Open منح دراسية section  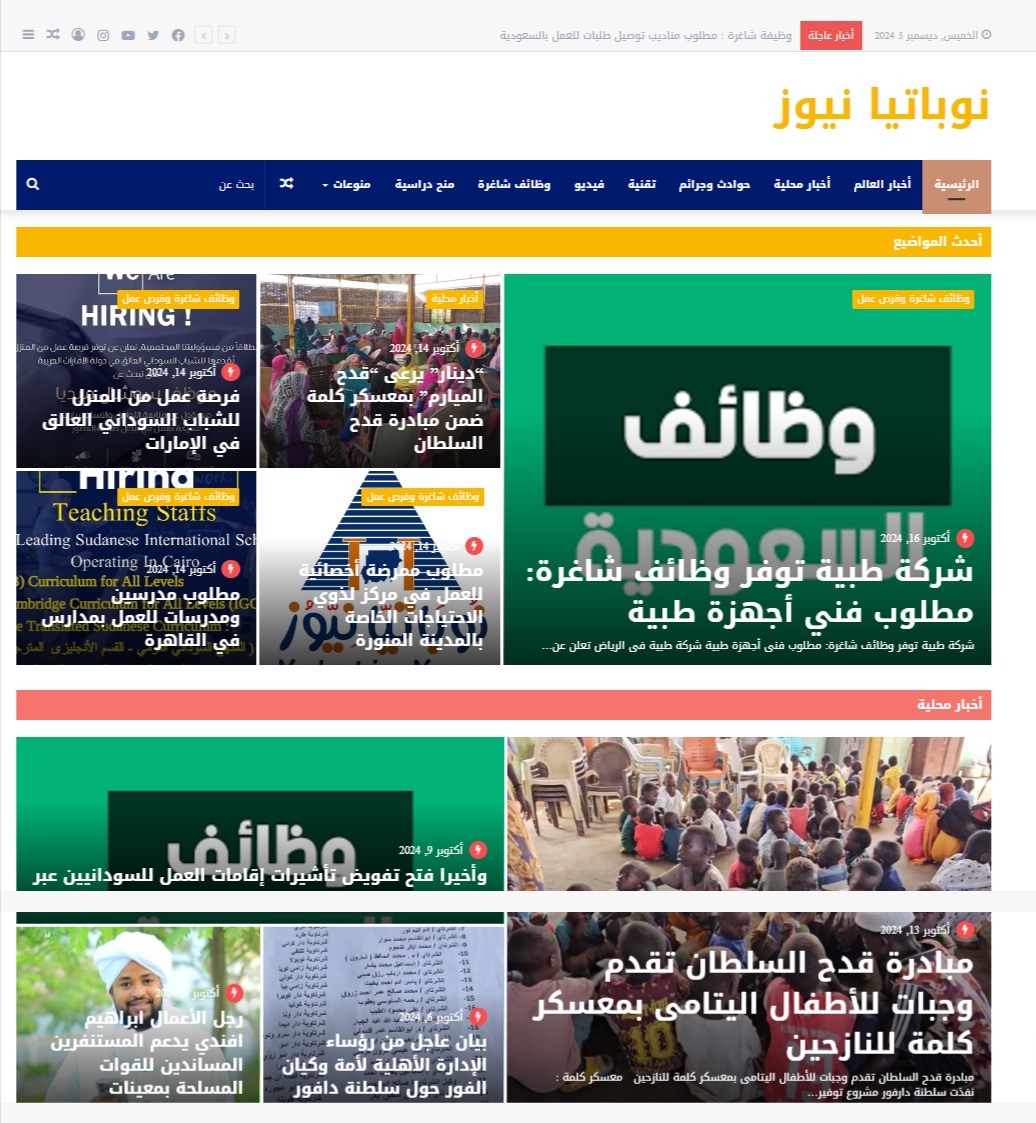(x=424, y=185)
